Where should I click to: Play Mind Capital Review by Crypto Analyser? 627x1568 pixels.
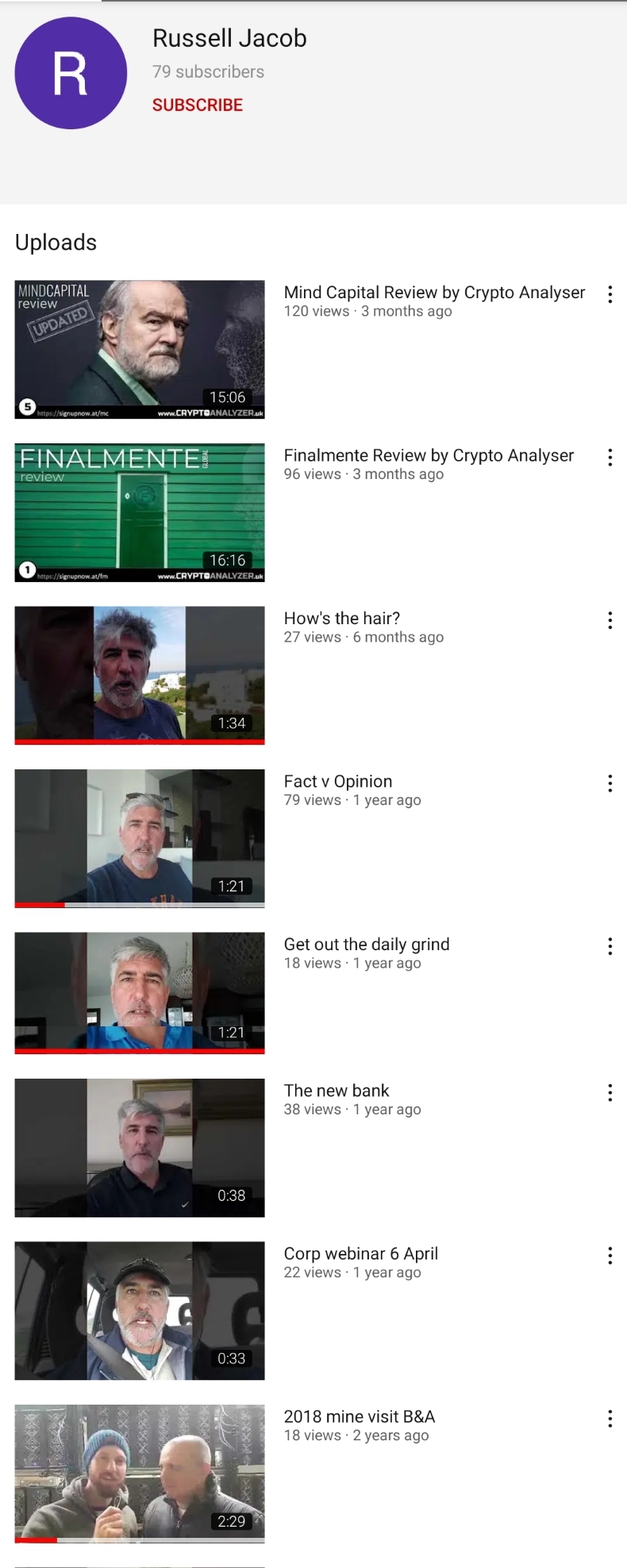point(140,349)
